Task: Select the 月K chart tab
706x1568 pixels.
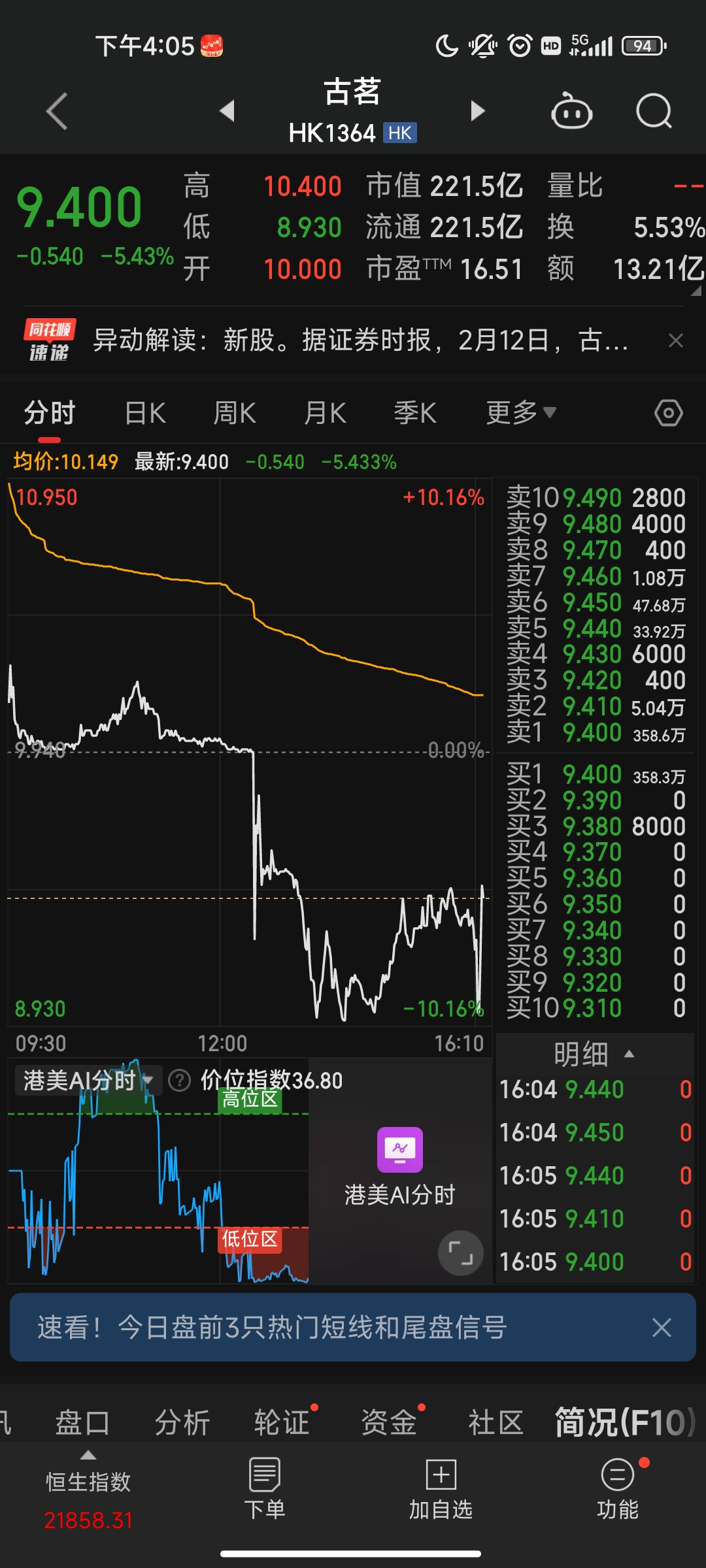Action: (x=325, y=414)
